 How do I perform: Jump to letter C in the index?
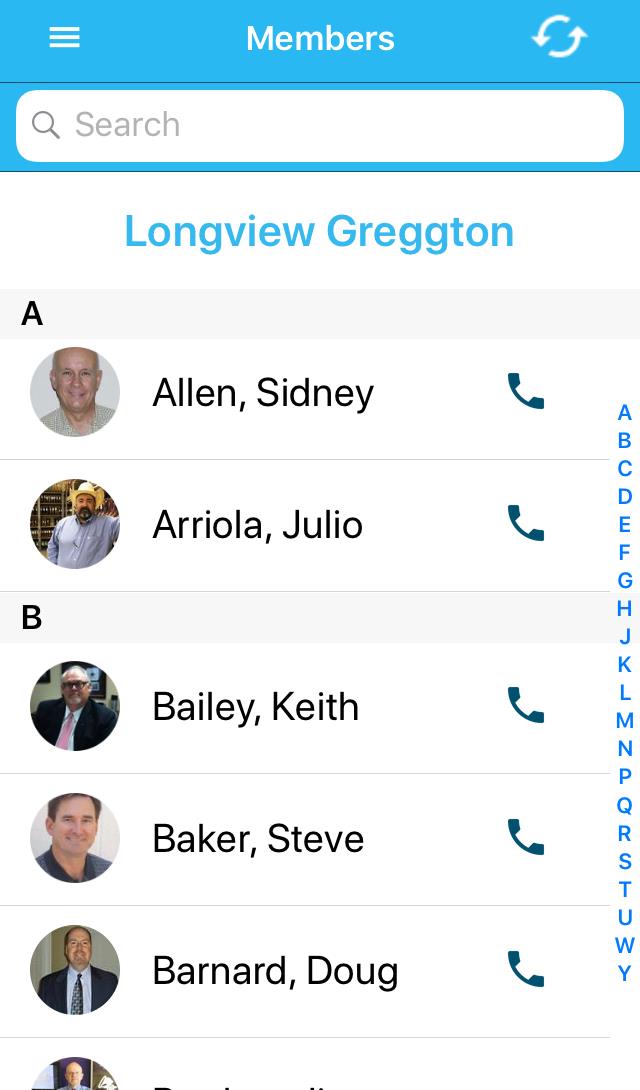point(625,469)
